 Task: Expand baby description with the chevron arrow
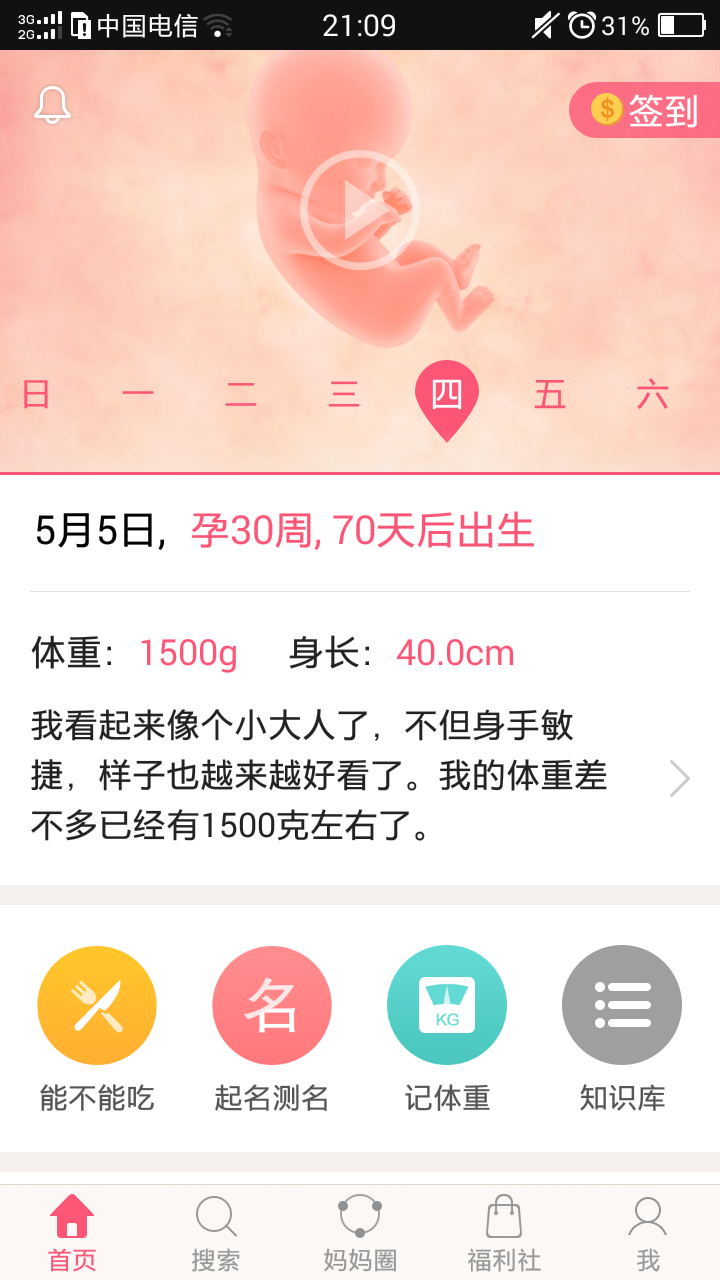click(x=679, y=778)
